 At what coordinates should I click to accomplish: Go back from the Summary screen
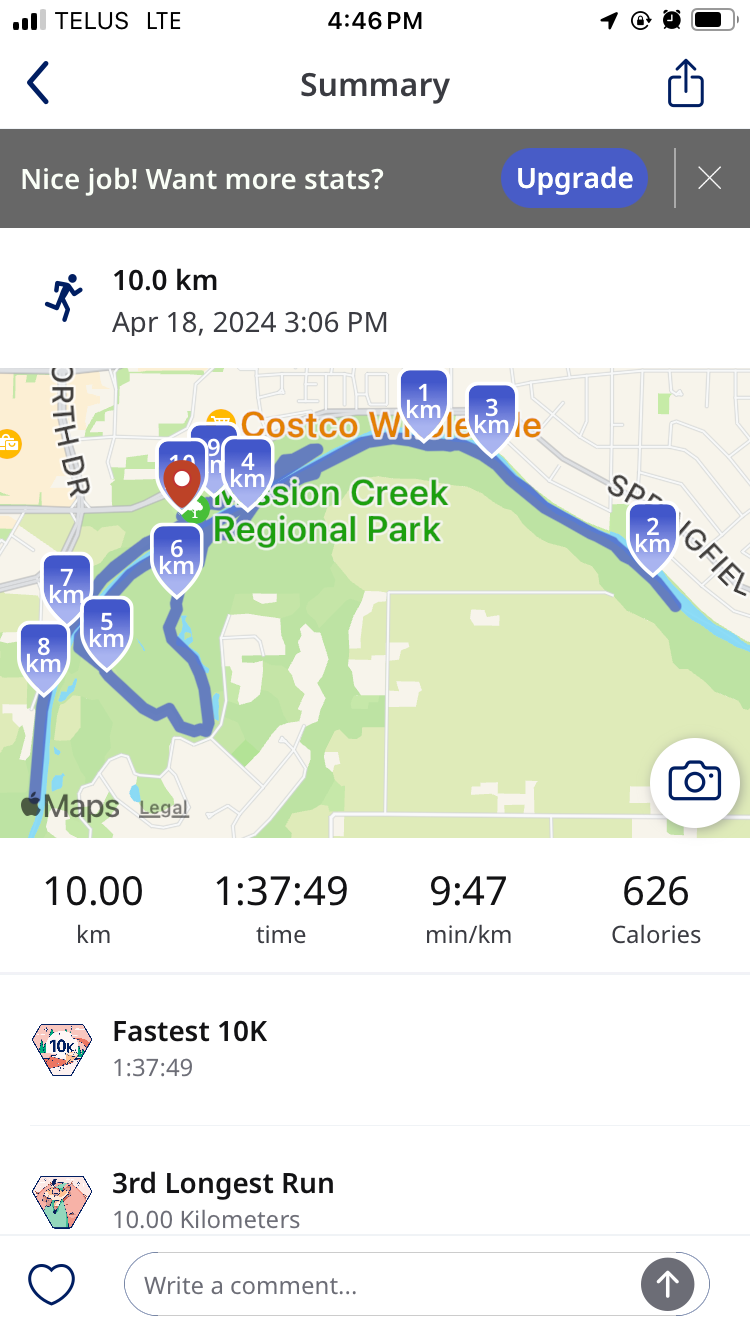point(38,84)
